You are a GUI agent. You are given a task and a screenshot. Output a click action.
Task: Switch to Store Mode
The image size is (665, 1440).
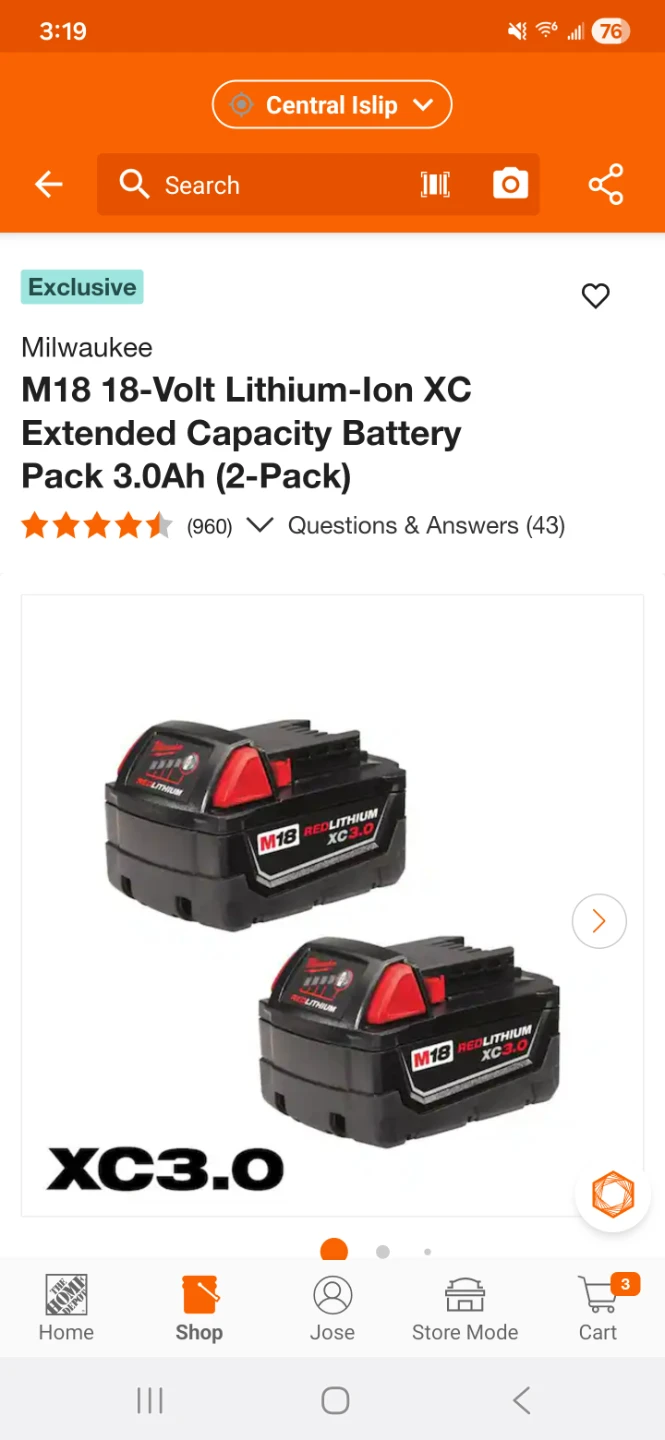coord(465,1307)
